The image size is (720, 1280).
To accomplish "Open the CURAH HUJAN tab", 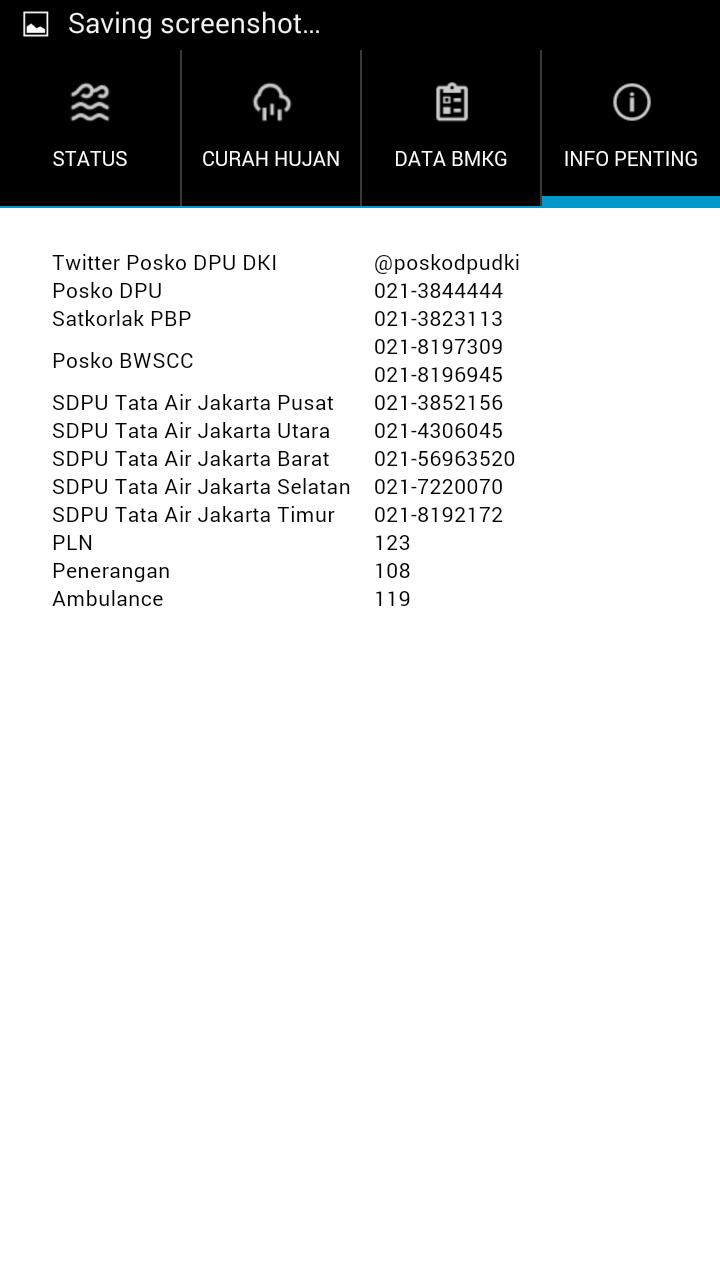I will pos(271,128).
